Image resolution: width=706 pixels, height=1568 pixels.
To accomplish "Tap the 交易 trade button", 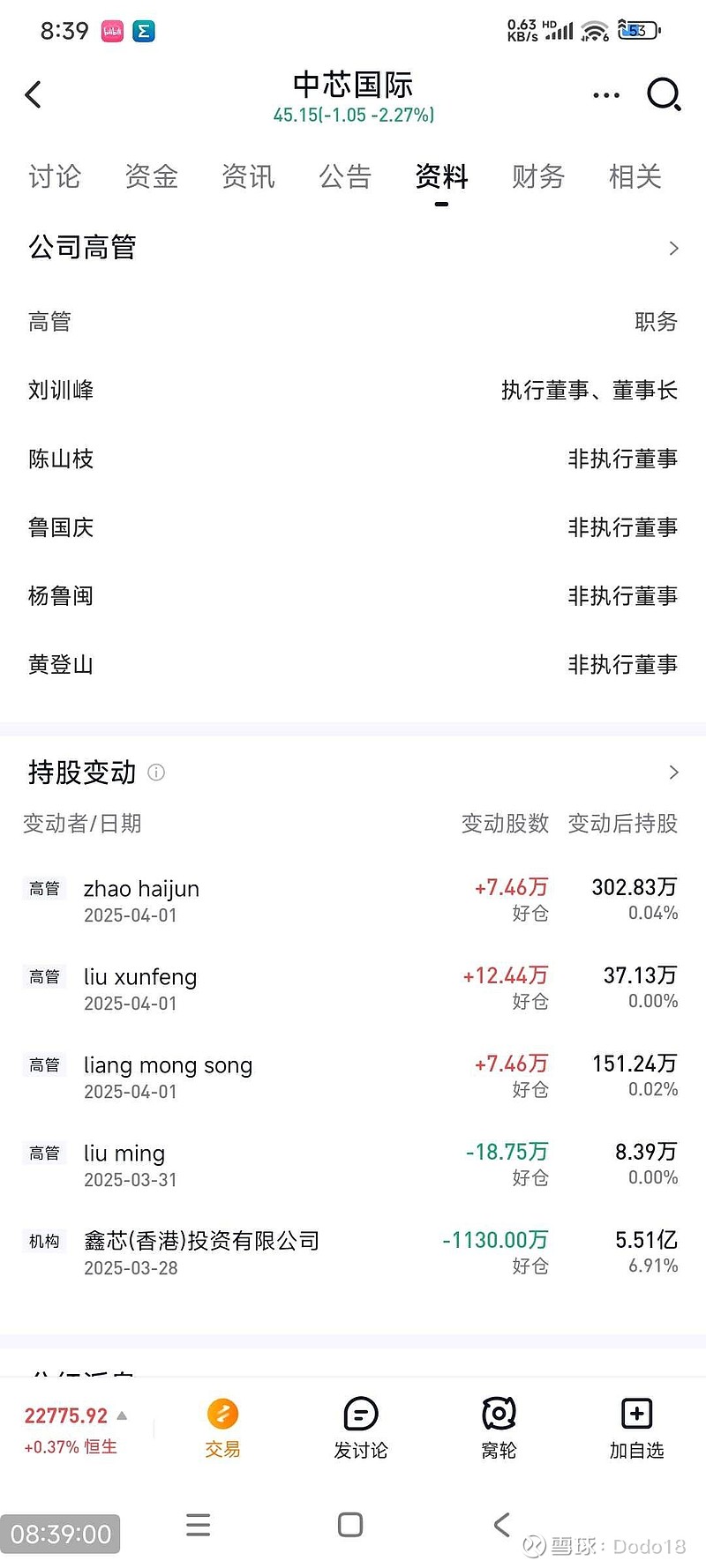I will (222, 1429).
